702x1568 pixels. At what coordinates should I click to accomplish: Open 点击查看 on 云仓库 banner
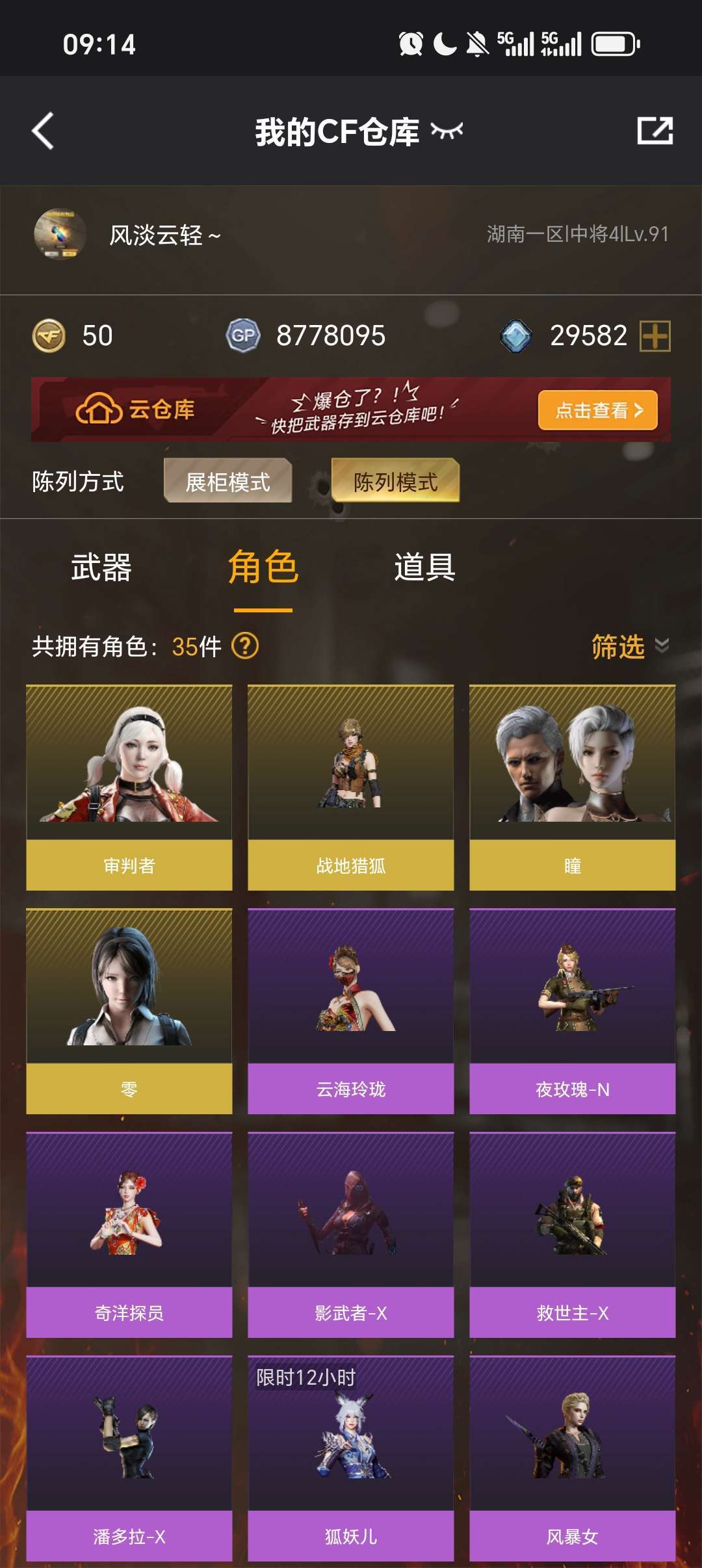tap(598, 410)
